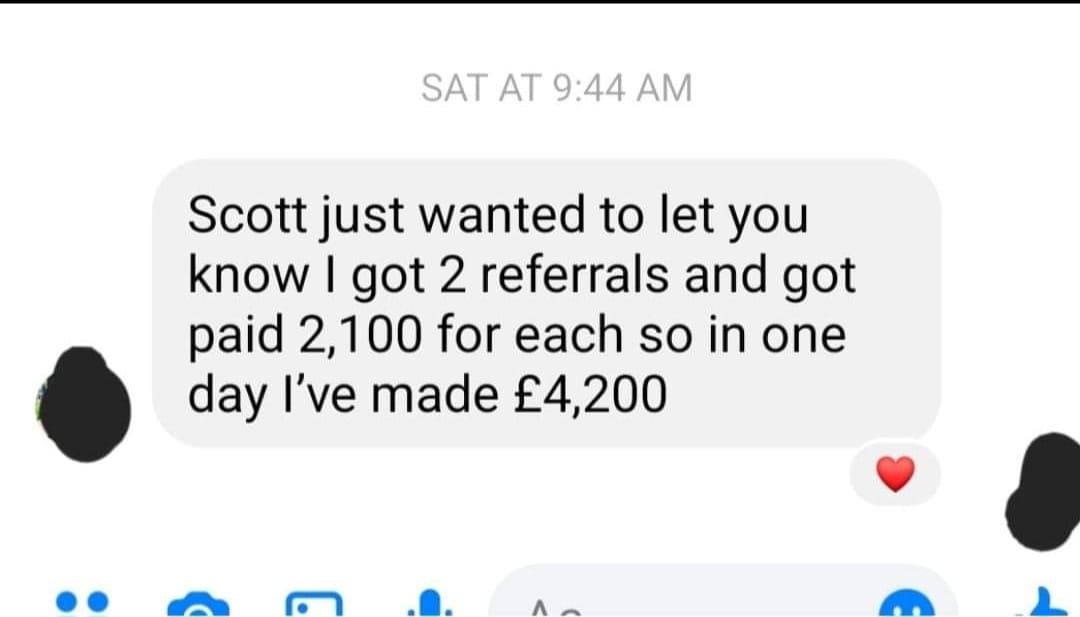
Task: Open the heart reaction on the message
Action: point(895,474)
